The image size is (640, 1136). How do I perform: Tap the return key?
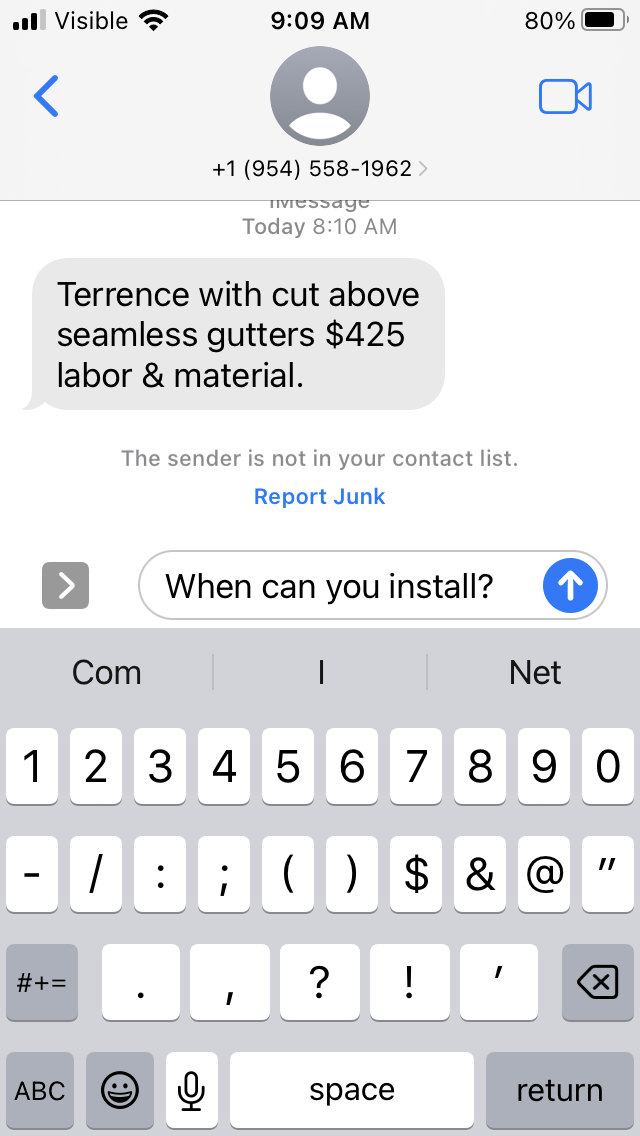pyautogui.click(x=560, y=1090)
